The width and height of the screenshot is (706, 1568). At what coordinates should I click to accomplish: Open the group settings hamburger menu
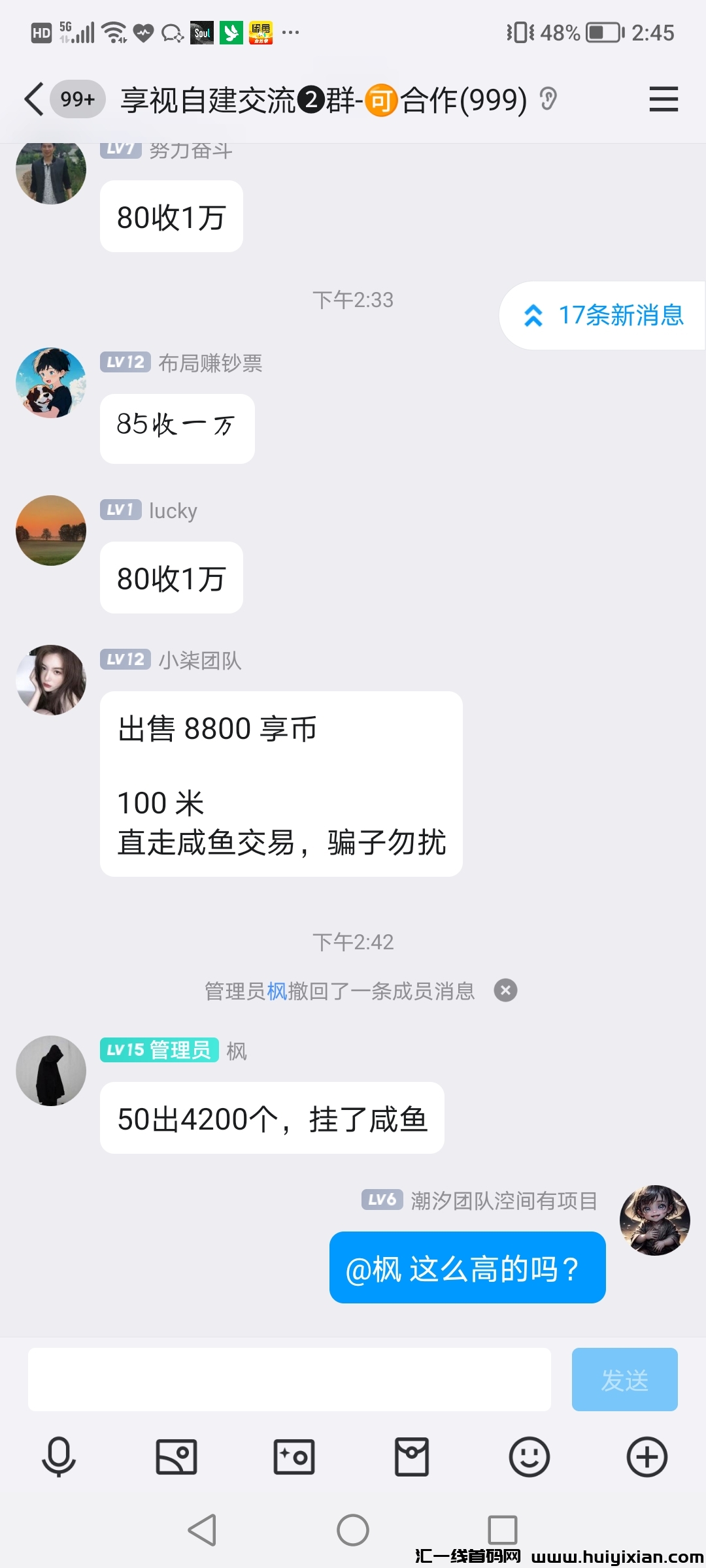pos(663,99)
